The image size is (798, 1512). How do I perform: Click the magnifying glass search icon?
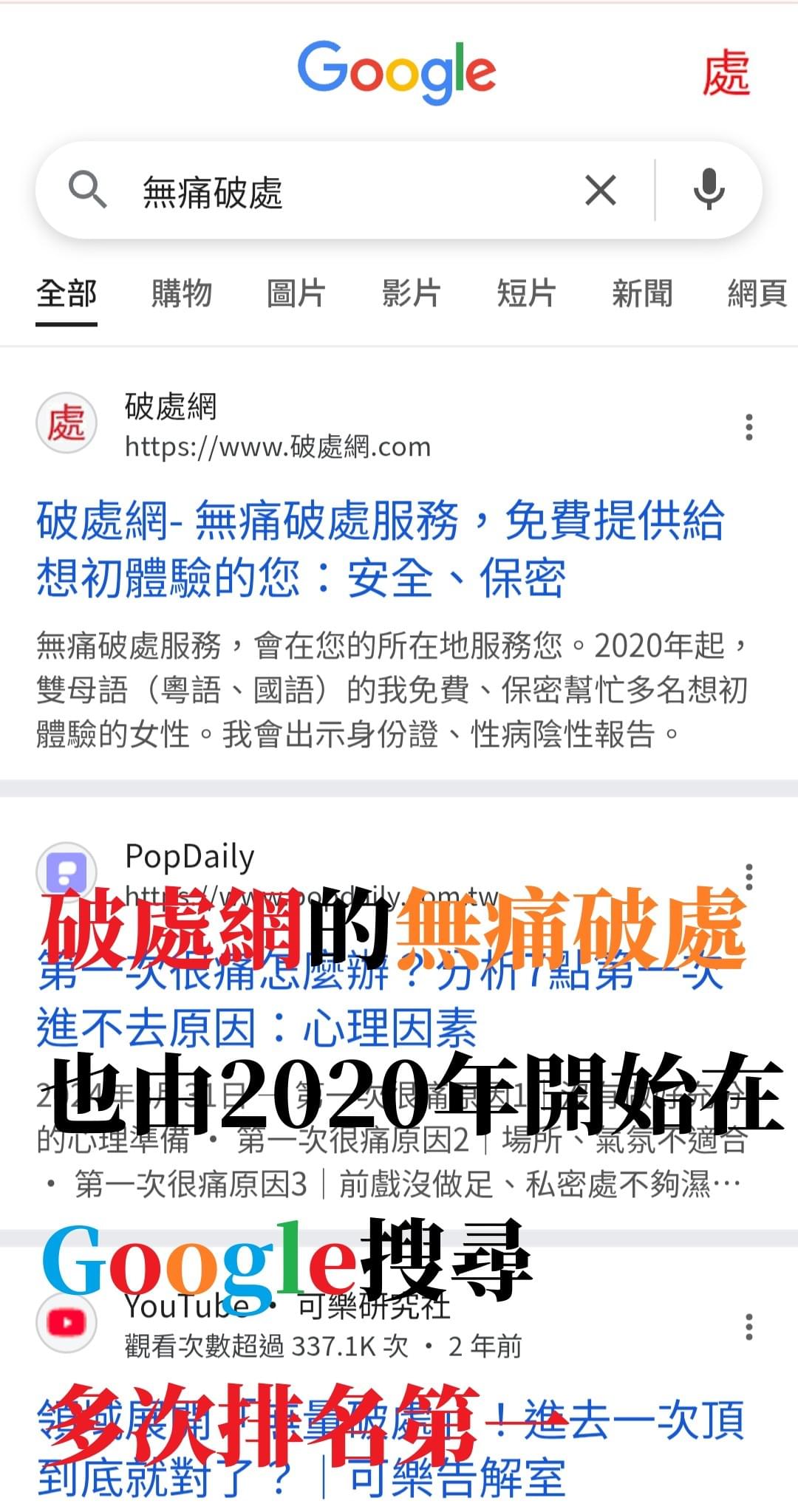click(x=89, y=190)
